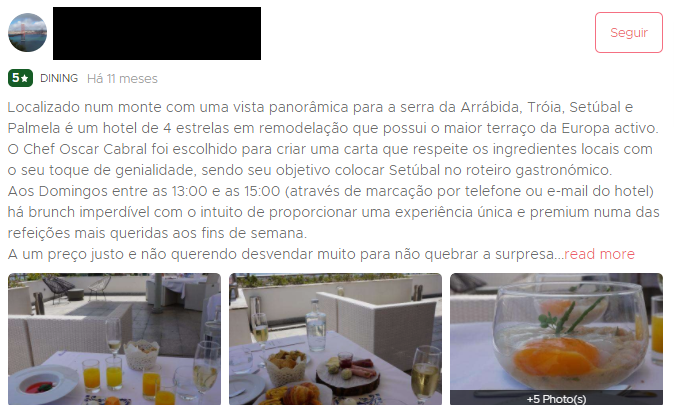View the +5 Photo(s) gallery tile

pos(556,339)
